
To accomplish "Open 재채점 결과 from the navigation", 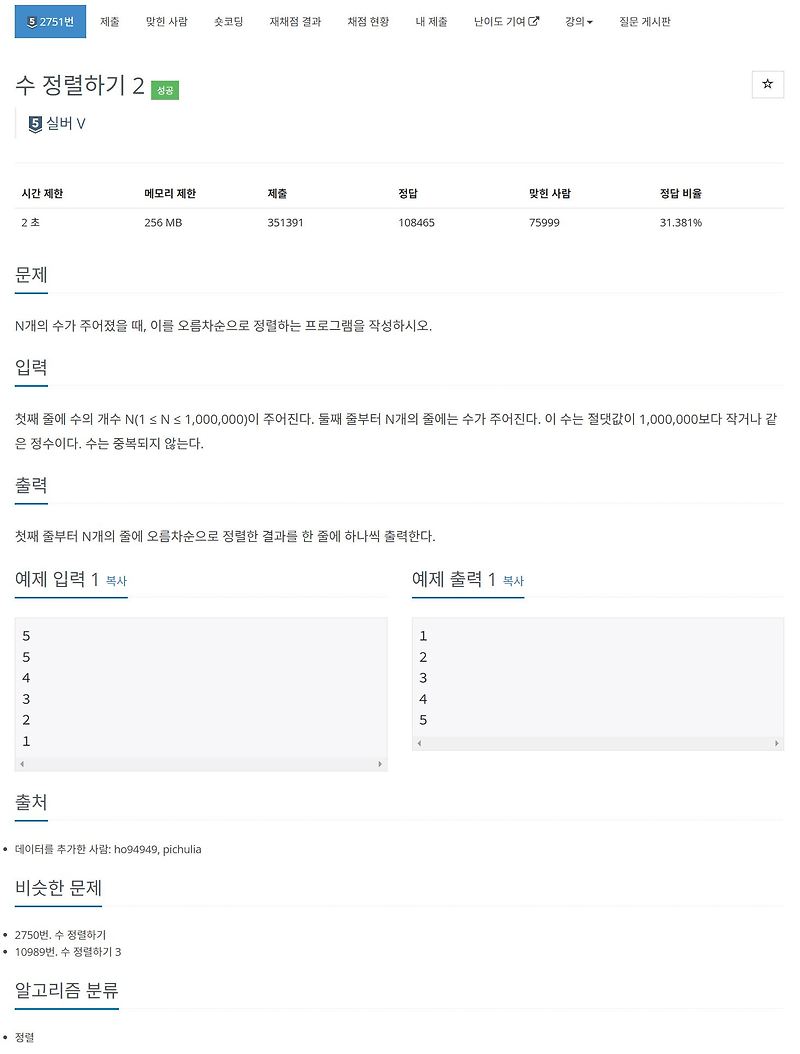I will (x=294, y=21).
